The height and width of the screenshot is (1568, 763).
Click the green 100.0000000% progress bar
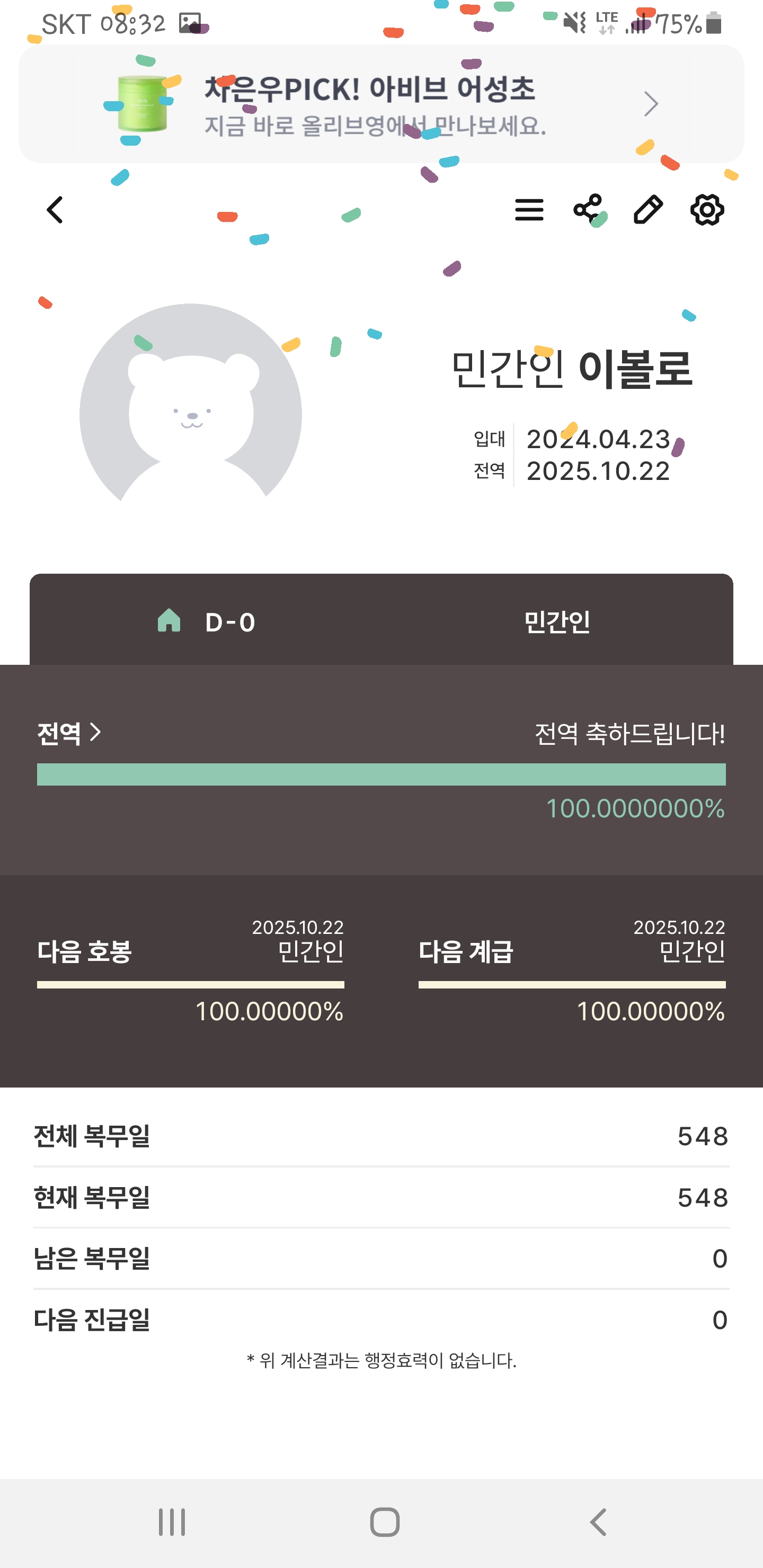381,773
